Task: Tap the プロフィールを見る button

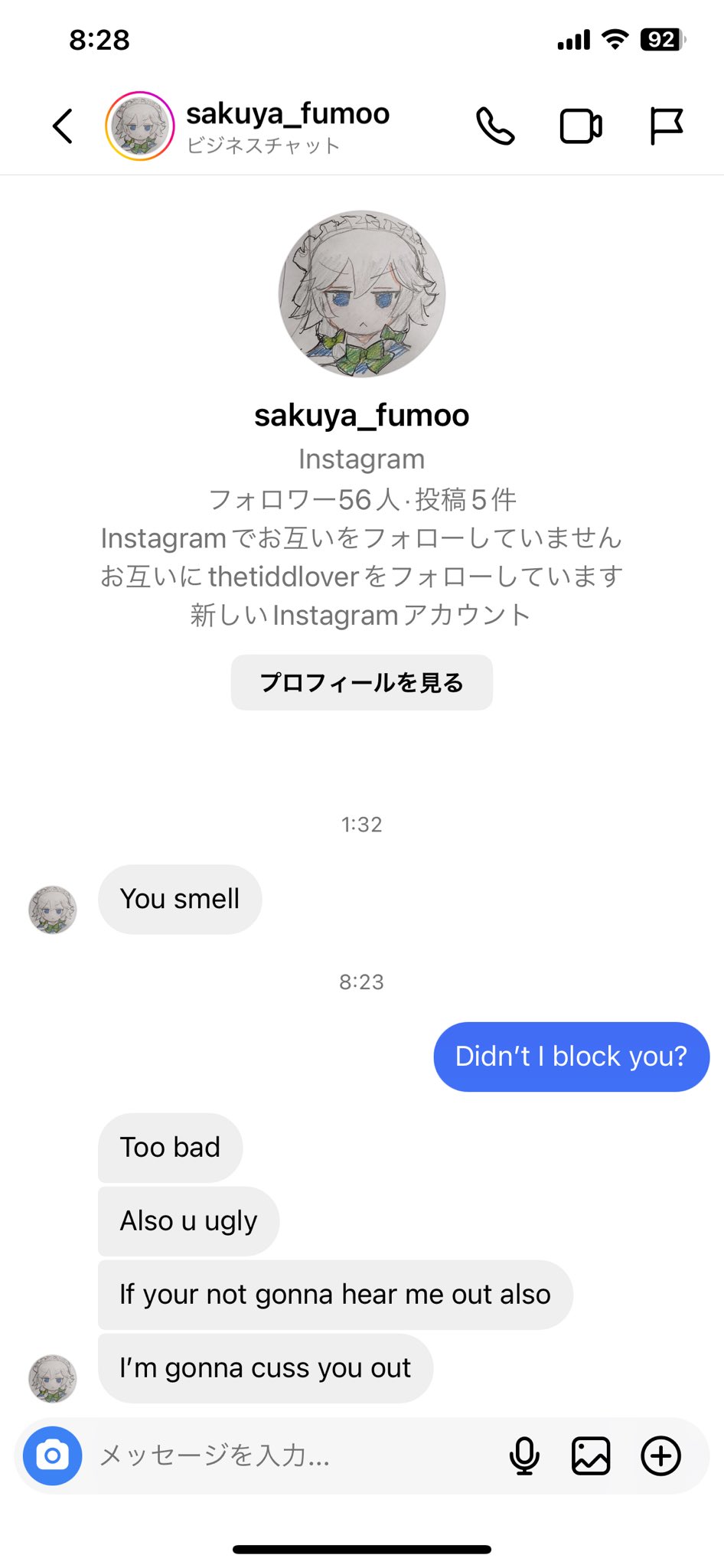Action: tap(362, 682)
